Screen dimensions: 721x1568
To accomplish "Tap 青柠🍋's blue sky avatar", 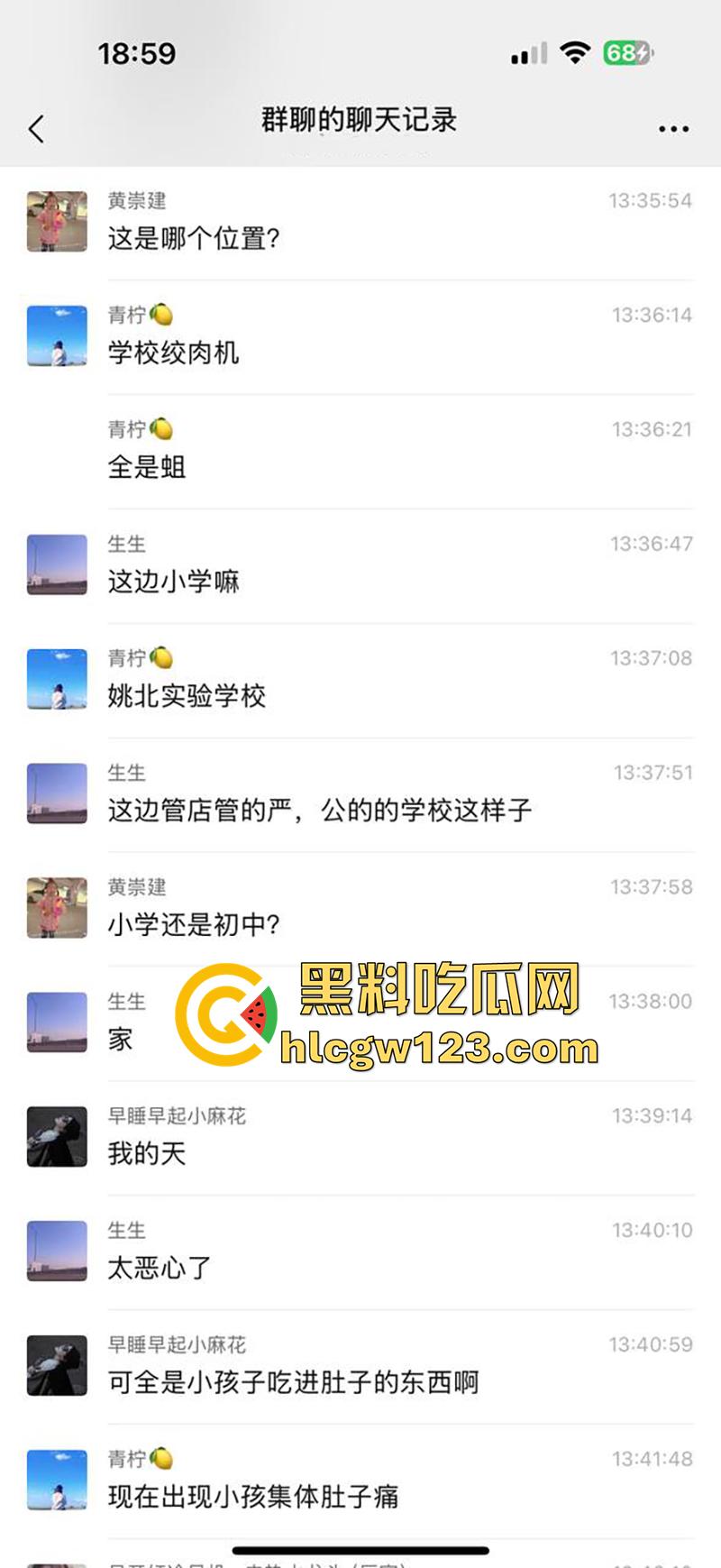I will [x=56, y=335].
